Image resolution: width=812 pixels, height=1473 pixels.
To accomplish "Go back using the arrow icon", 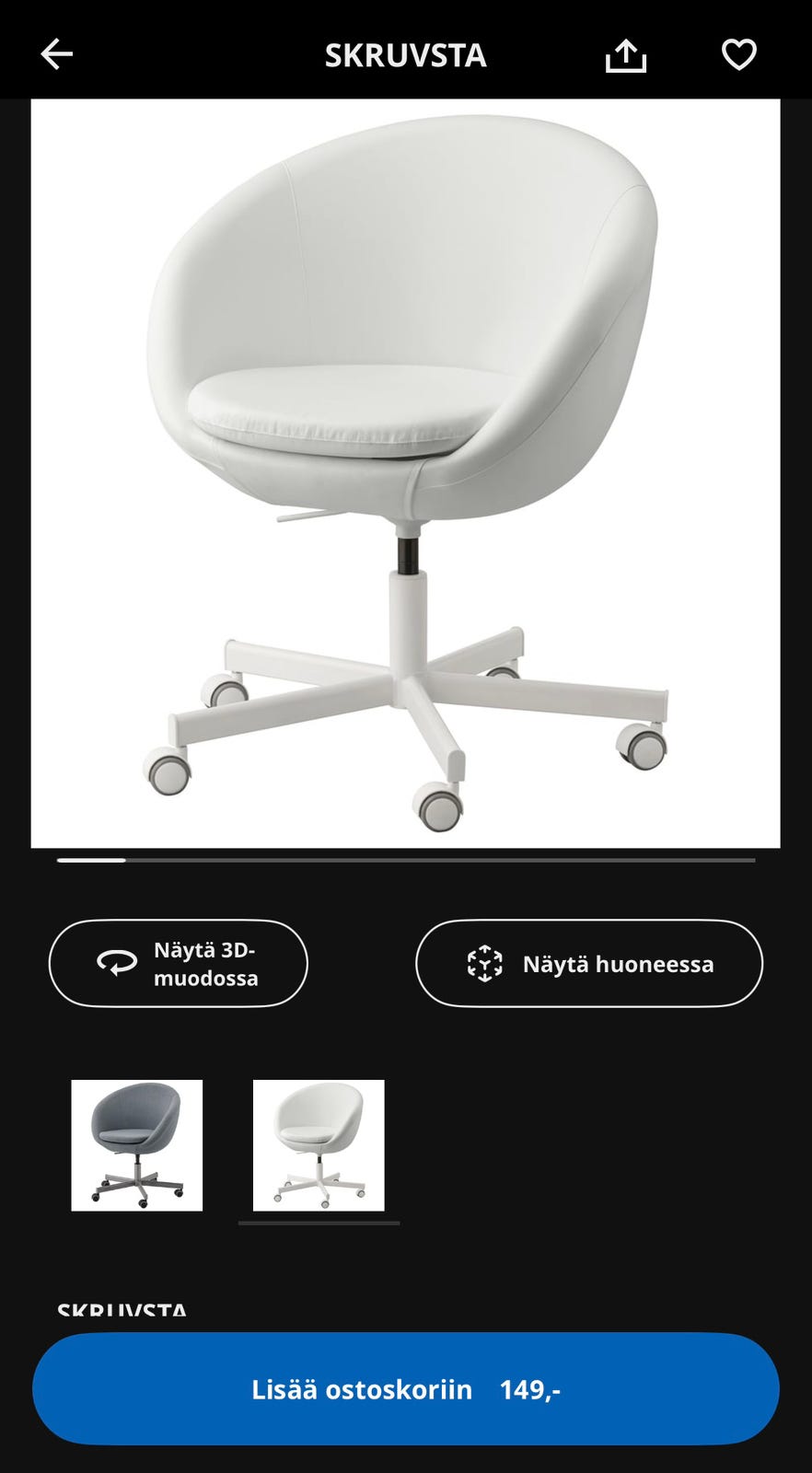I will (56, 54).
